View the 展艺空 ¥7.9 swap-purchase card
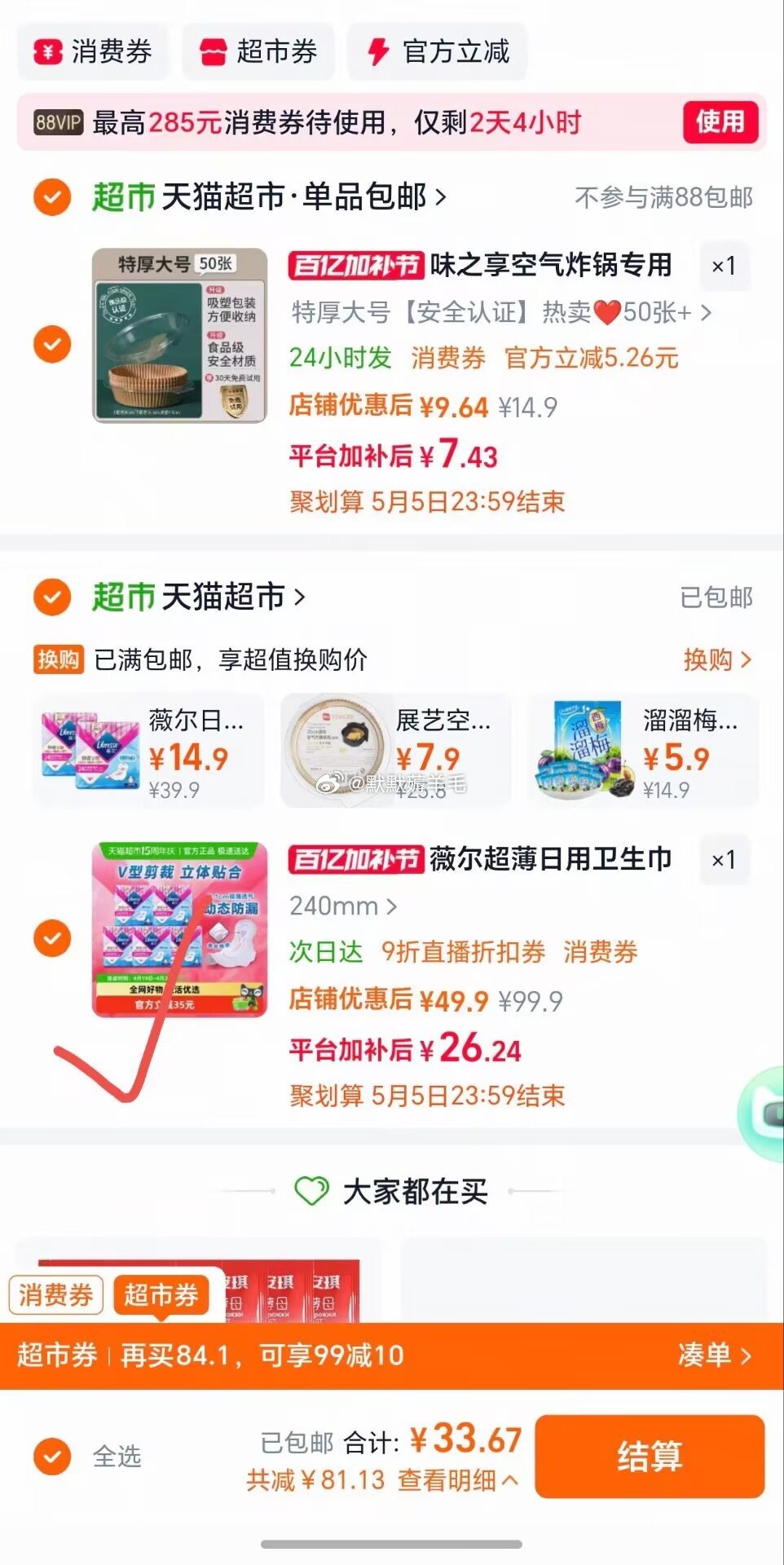The image size is (784, 1565). pyautogui.click(x=396, y=751)
